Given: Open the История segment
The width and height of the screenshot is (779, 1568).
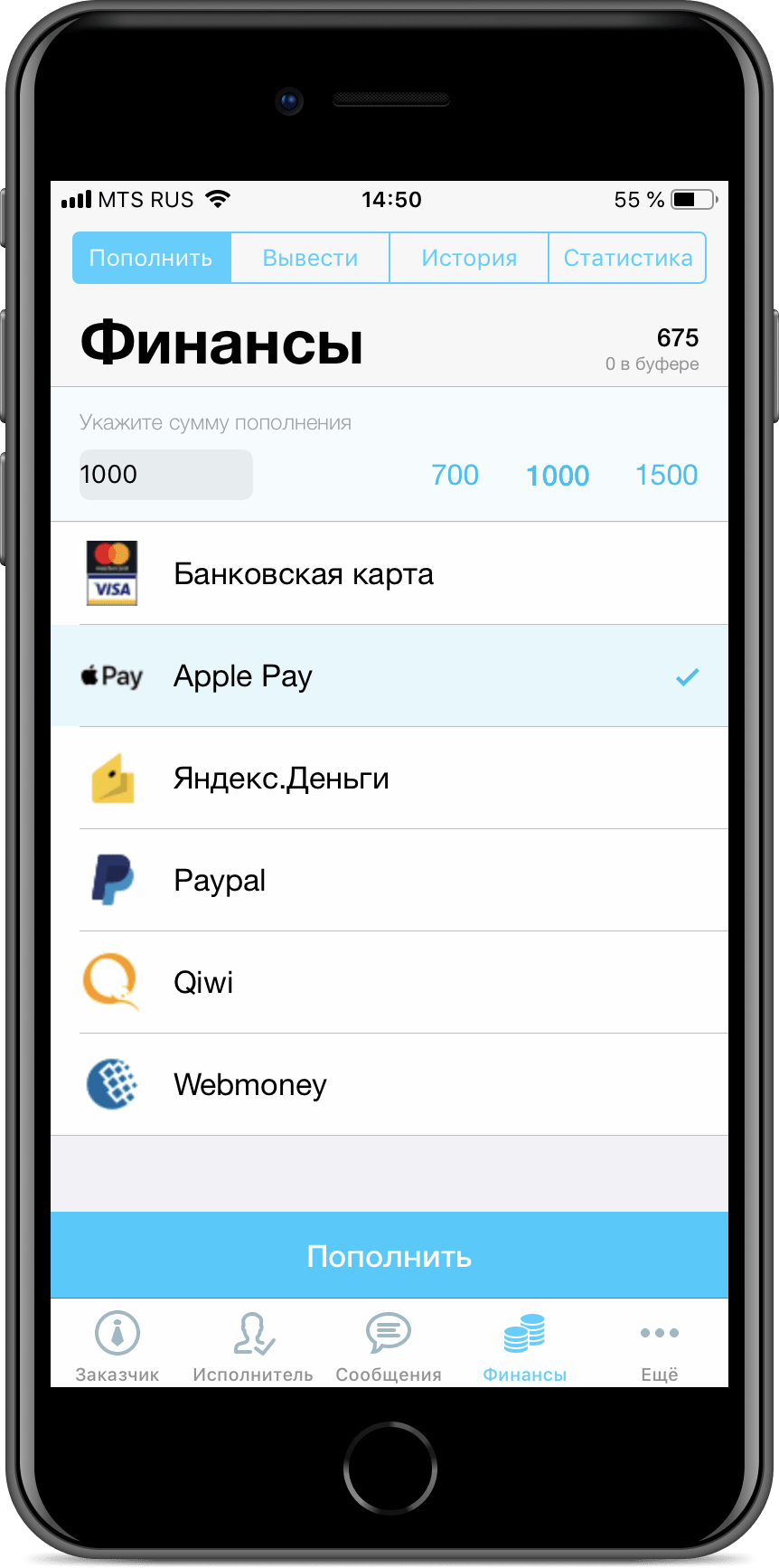Looking at the screenshot, I should (x=469, y=259).
